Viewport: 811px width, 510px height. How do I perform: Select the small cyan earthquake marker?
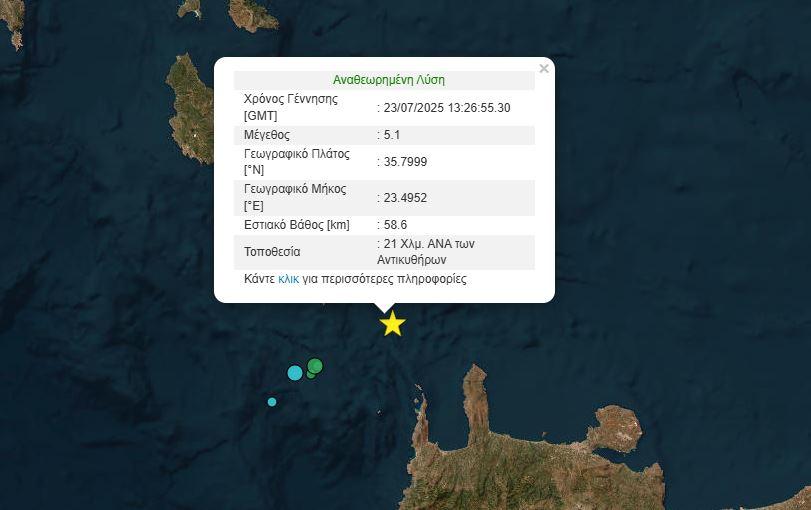(x=272, y=402)
